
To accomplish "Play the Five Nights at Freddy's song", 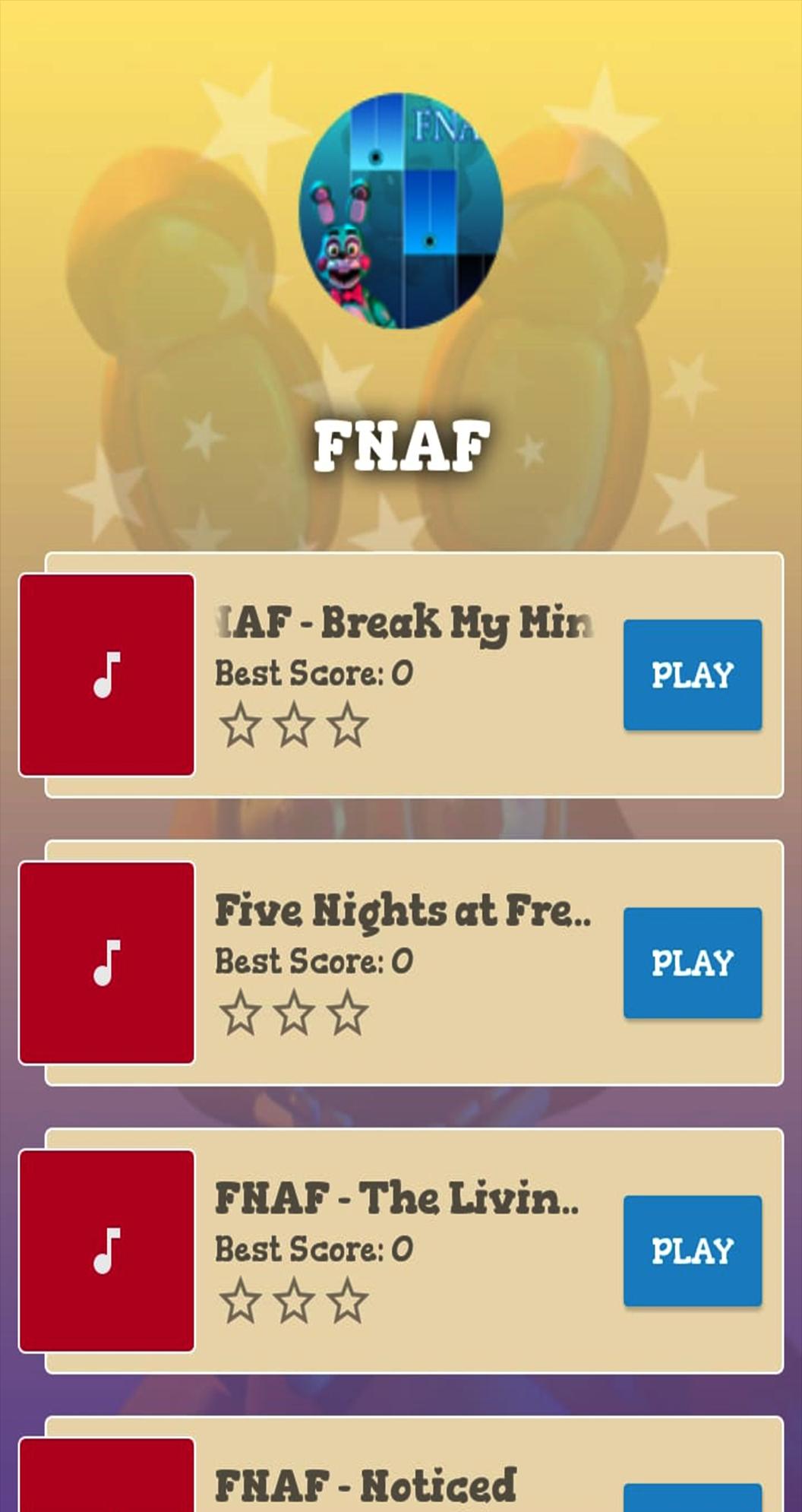I will (692, 963).
